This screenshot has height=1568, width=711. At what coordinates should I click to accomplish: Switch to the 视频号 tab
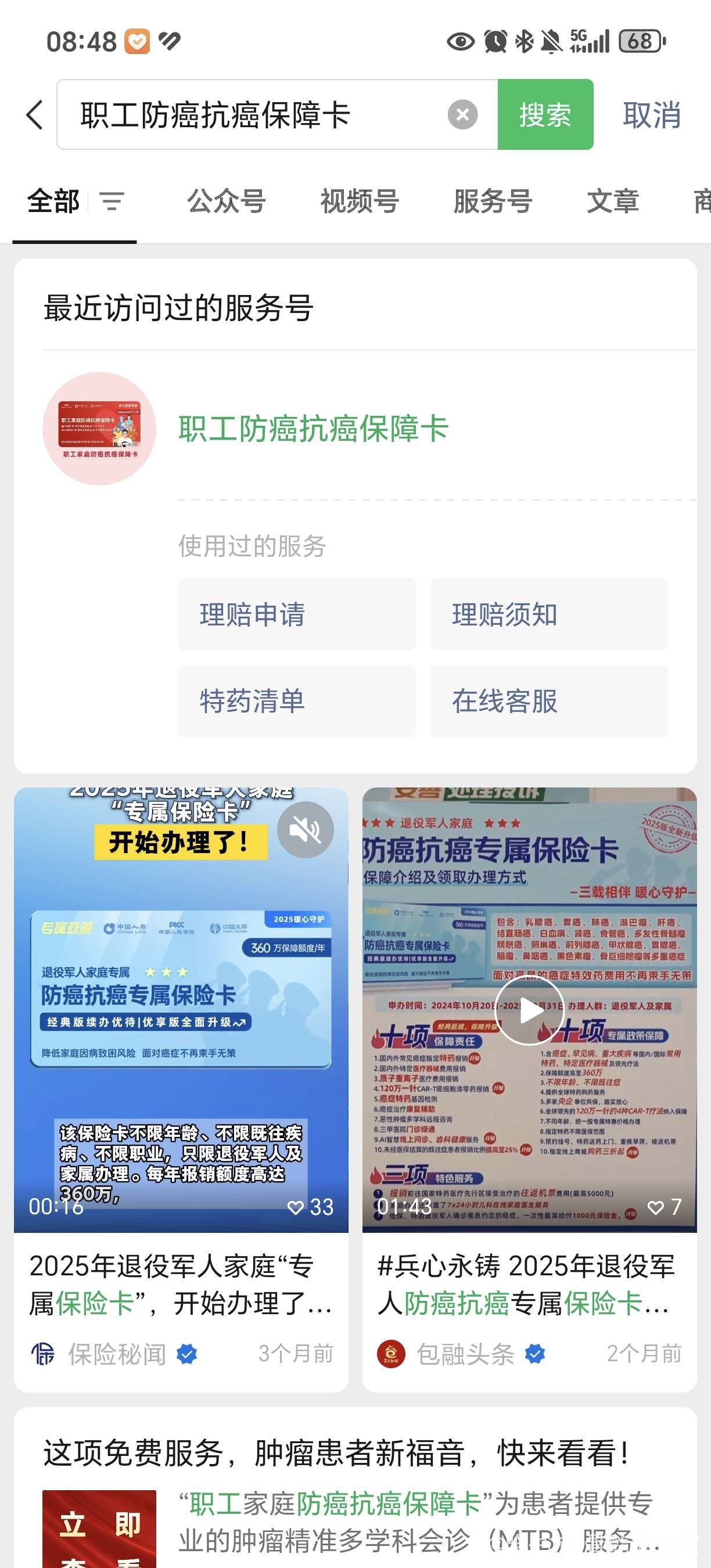point(359,201)
